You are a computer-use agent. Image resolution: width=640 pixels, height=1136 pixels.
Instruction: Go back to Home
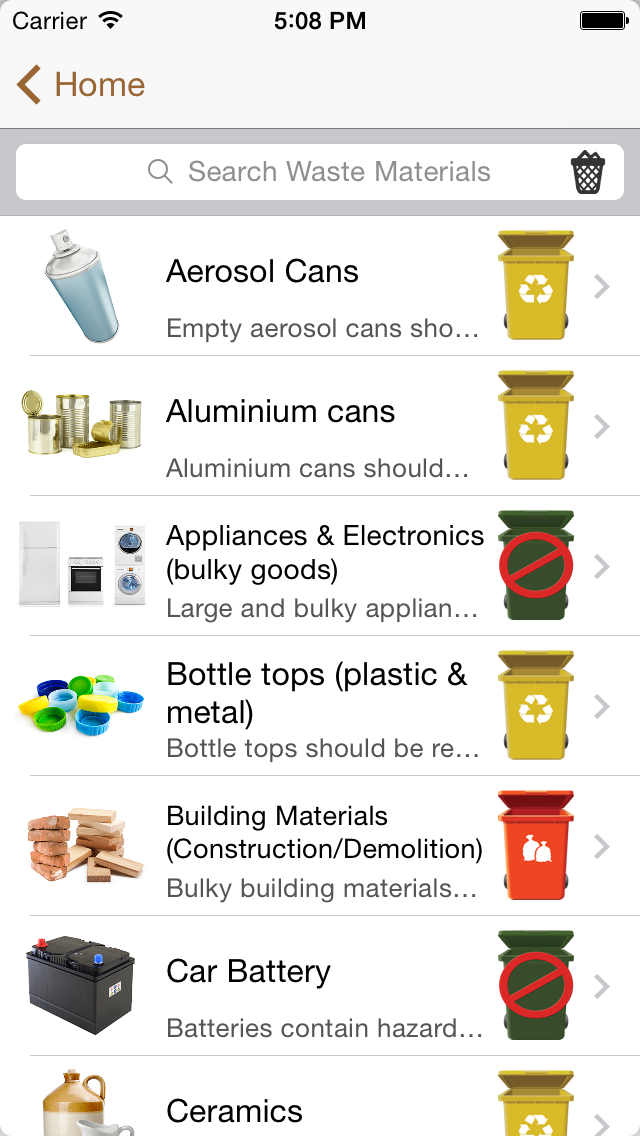[x=82, y=85]
